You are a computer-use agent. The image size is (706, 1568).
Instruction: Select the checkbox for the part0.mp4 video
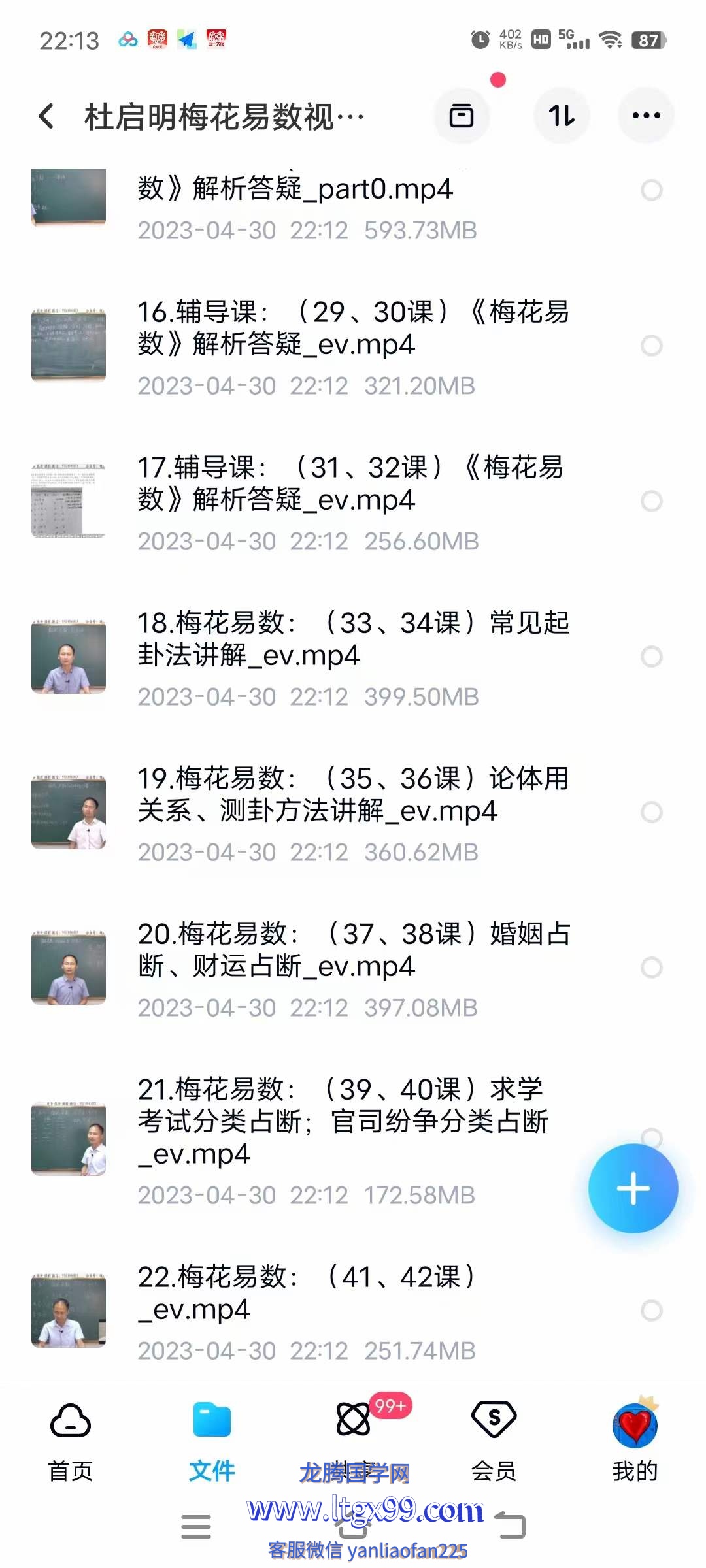(651, 190)
